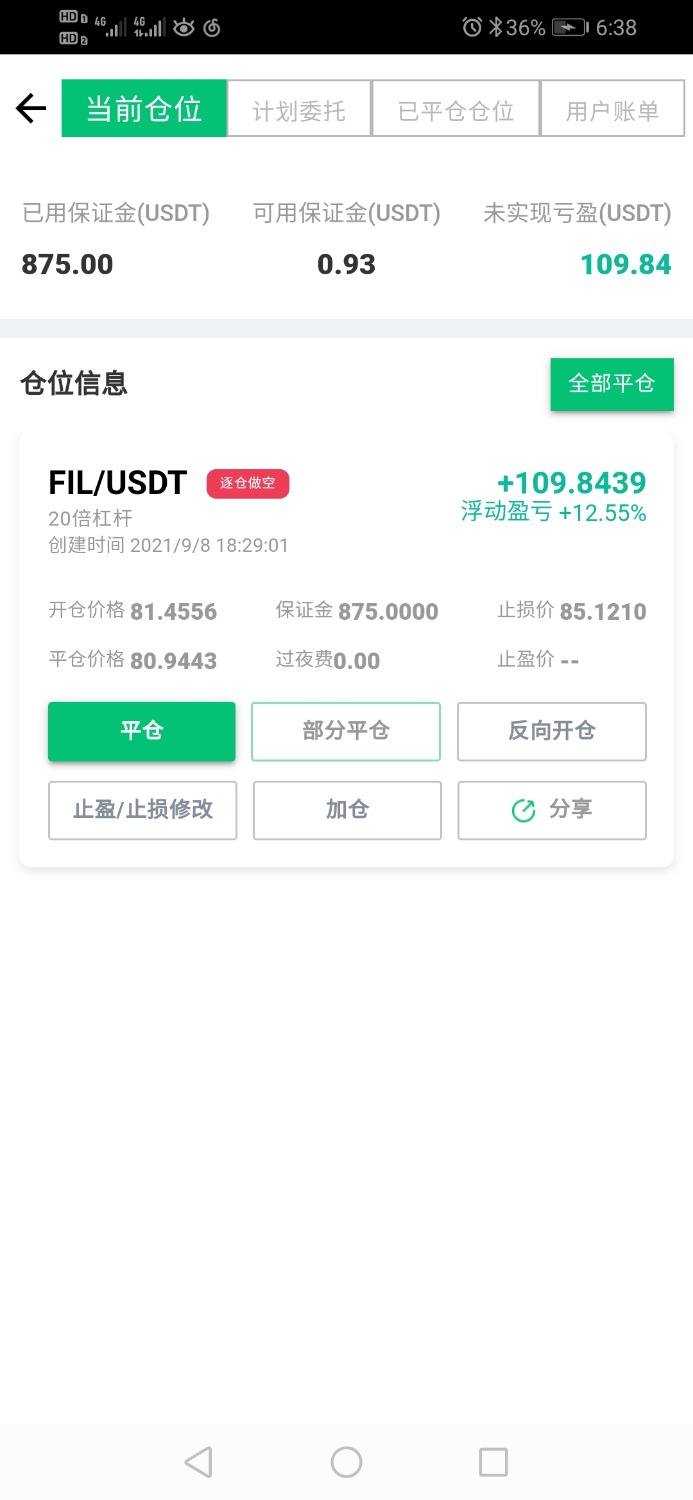The width and height of the screenshot is (693, 1500).
Task: Tap 反向开仓 to open reverse position
Action: point(551,731)
